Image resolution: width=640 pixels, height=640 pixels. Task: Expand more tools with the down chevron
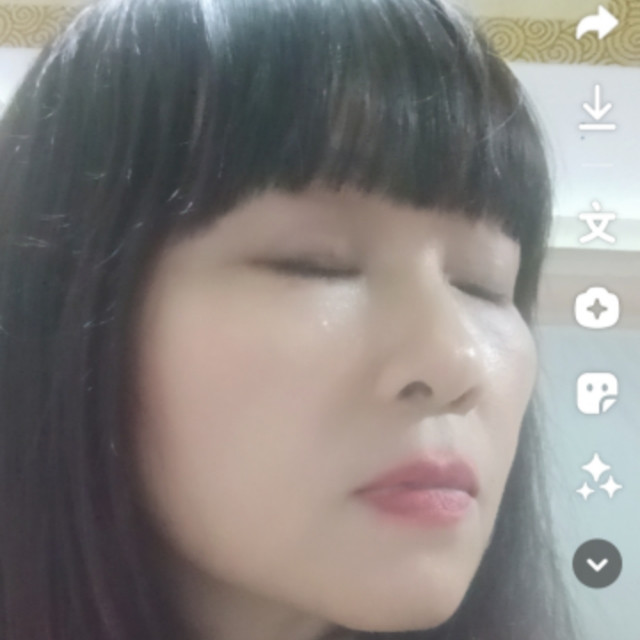coord(597,563)
